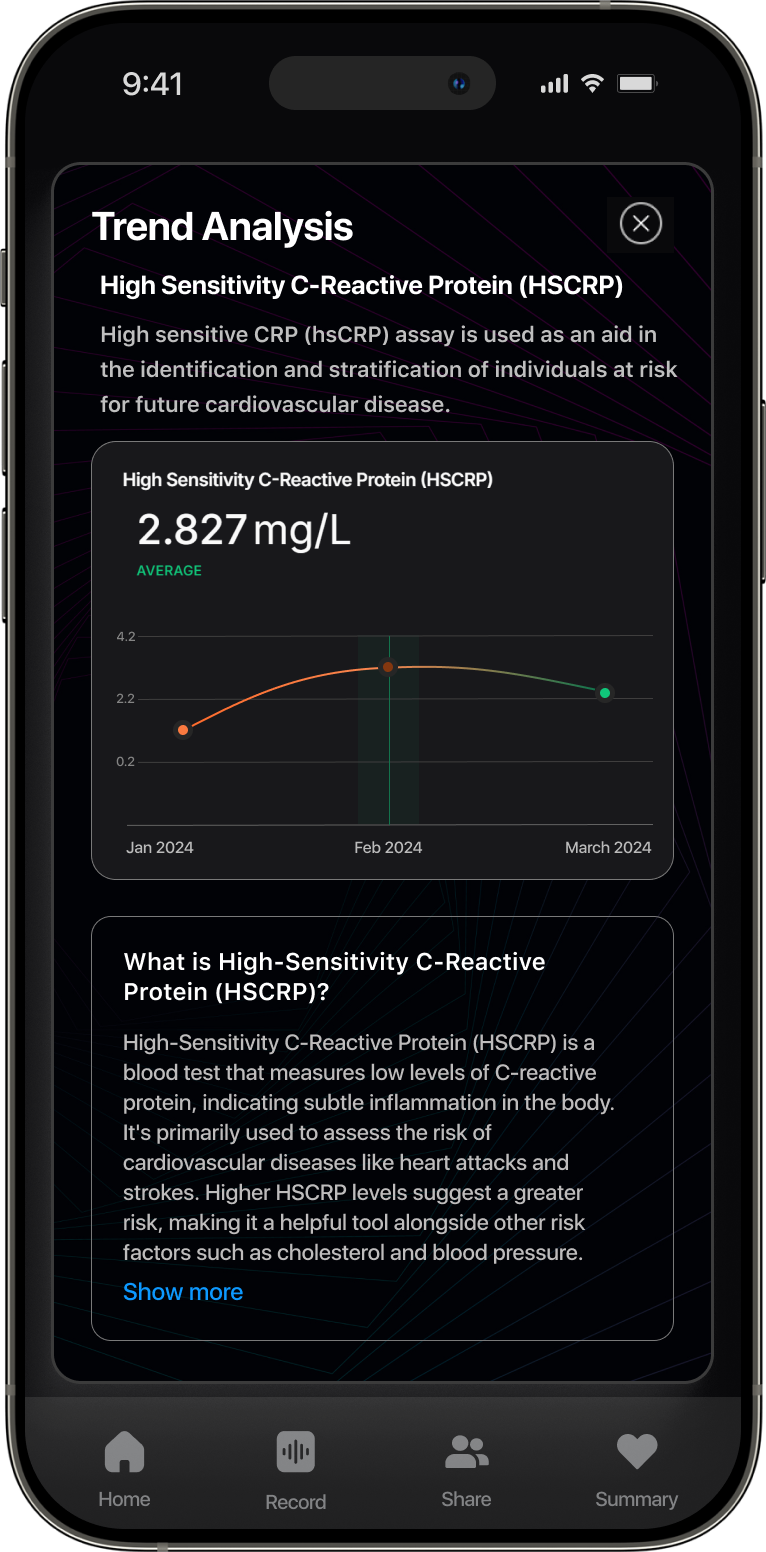The height and width of the screenshot is (1552, 766).
Task: Open the Share tab
Action: [x=466, y=1470]
